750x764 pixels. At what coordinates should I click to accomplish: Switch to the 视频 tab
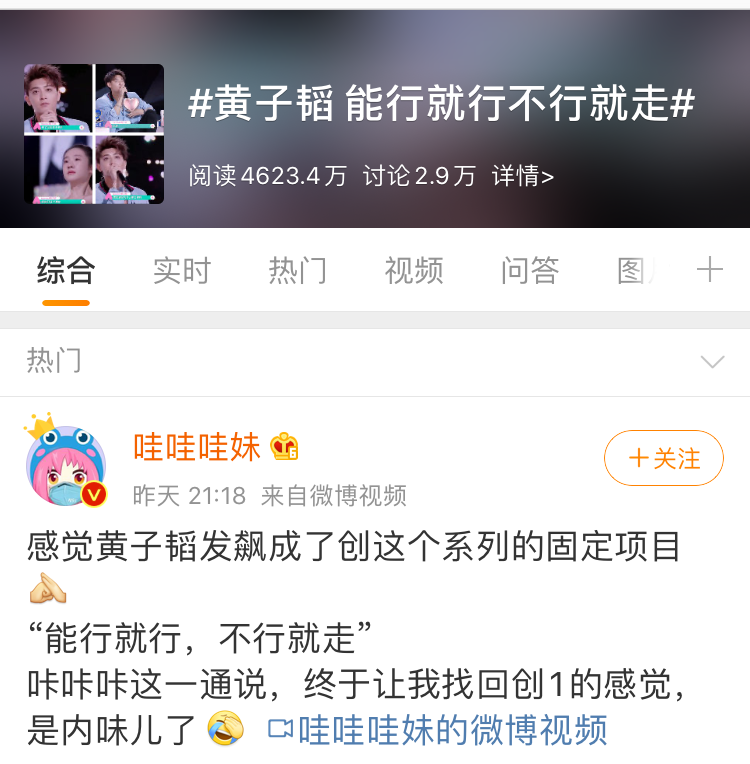tap(414, 271)
